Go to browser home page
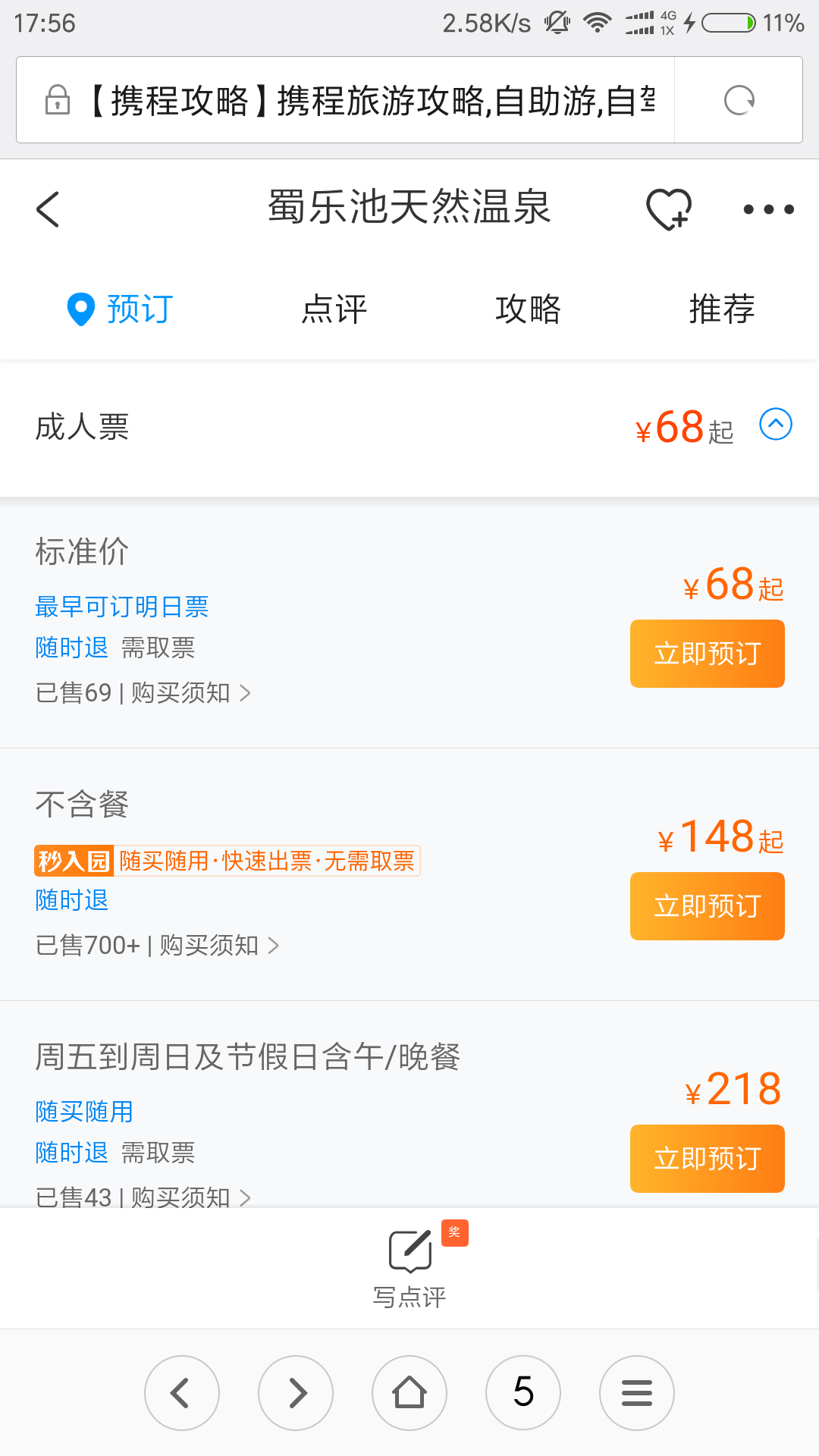819x1456 pixels. tap(409, 1393)
